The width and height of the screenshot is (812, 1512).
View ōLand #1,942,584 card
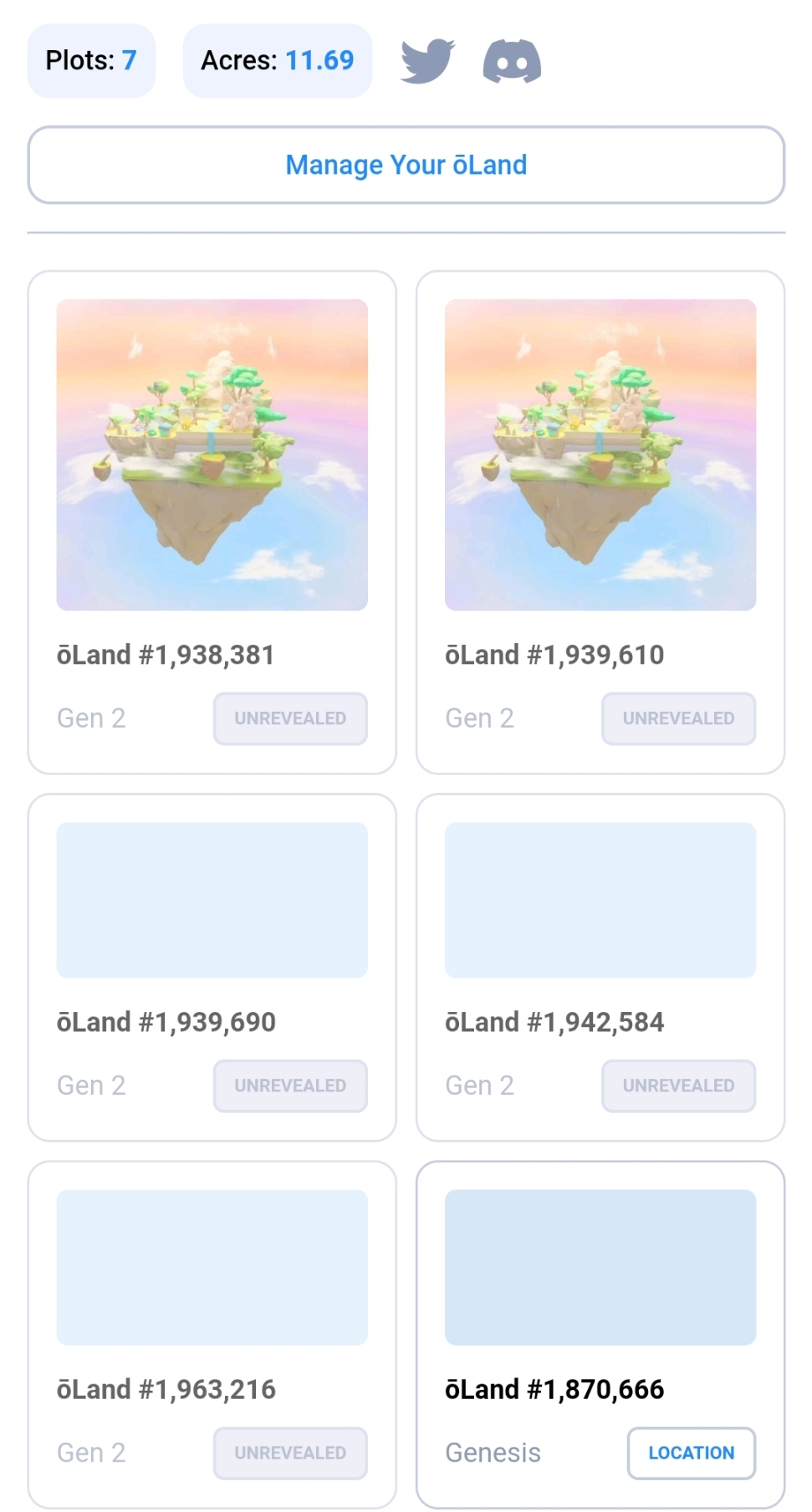[600, 901]
